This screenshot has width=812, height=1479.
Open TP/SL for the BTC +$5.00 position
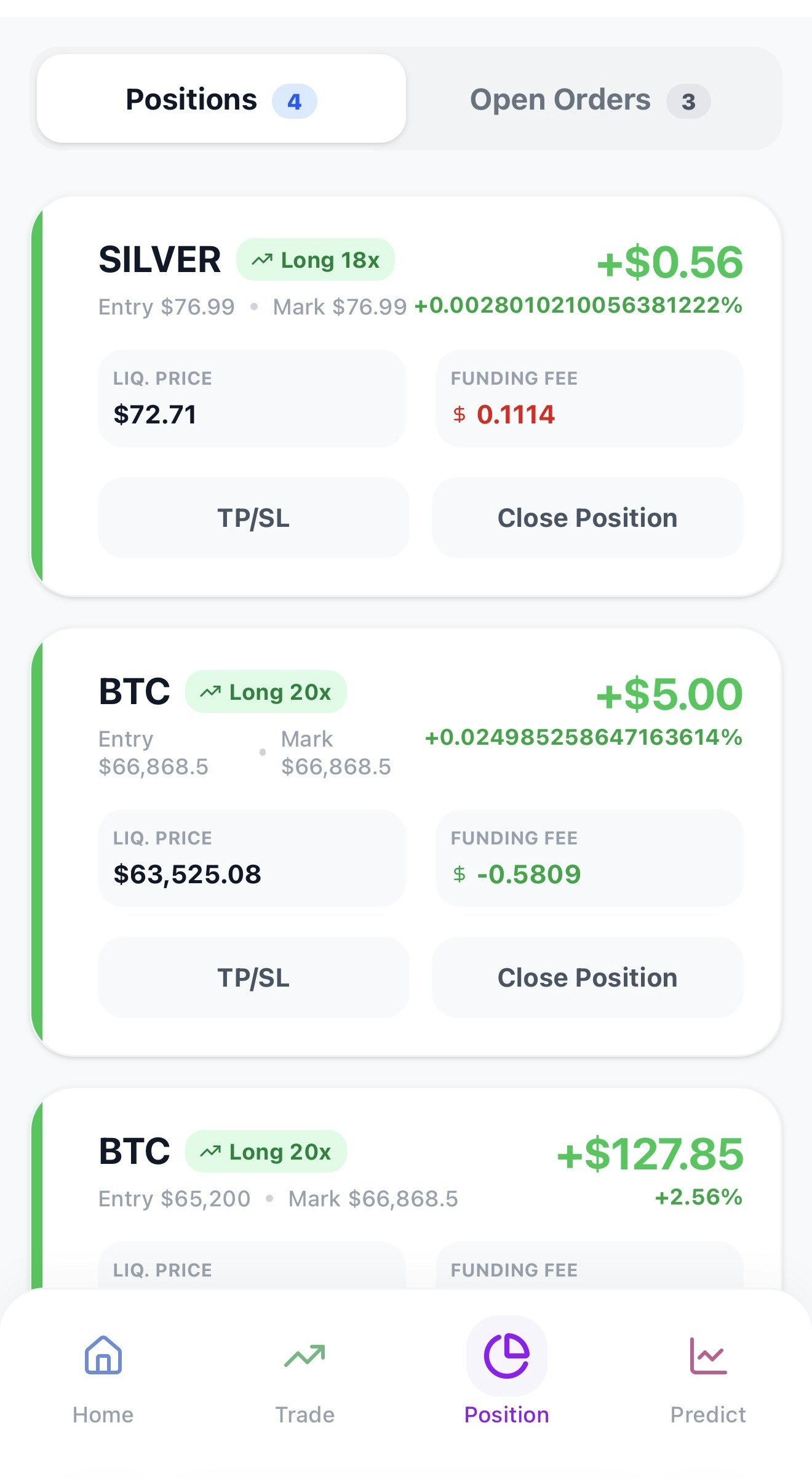coord(253,977)
